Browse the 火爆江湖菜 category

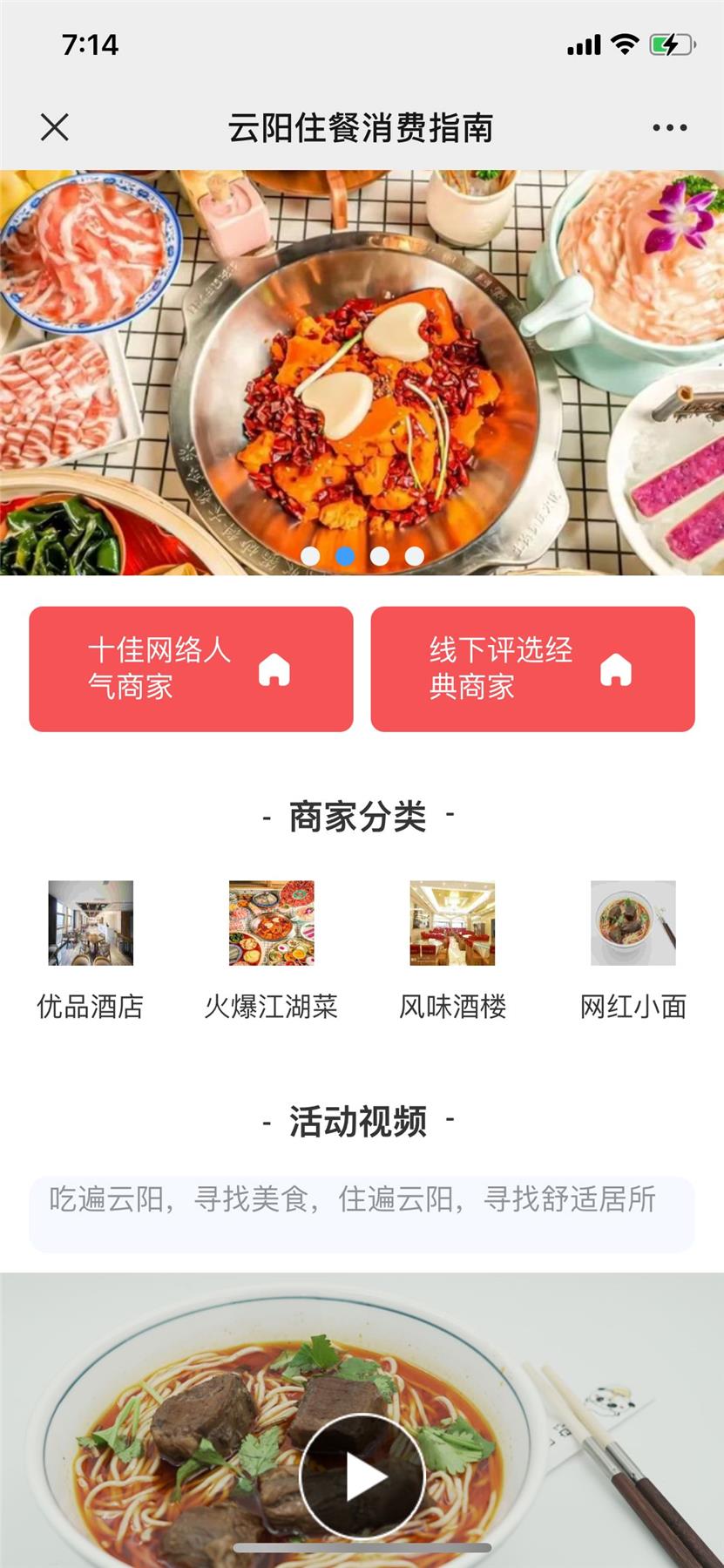pyautogui.click(x=271, y=947)
